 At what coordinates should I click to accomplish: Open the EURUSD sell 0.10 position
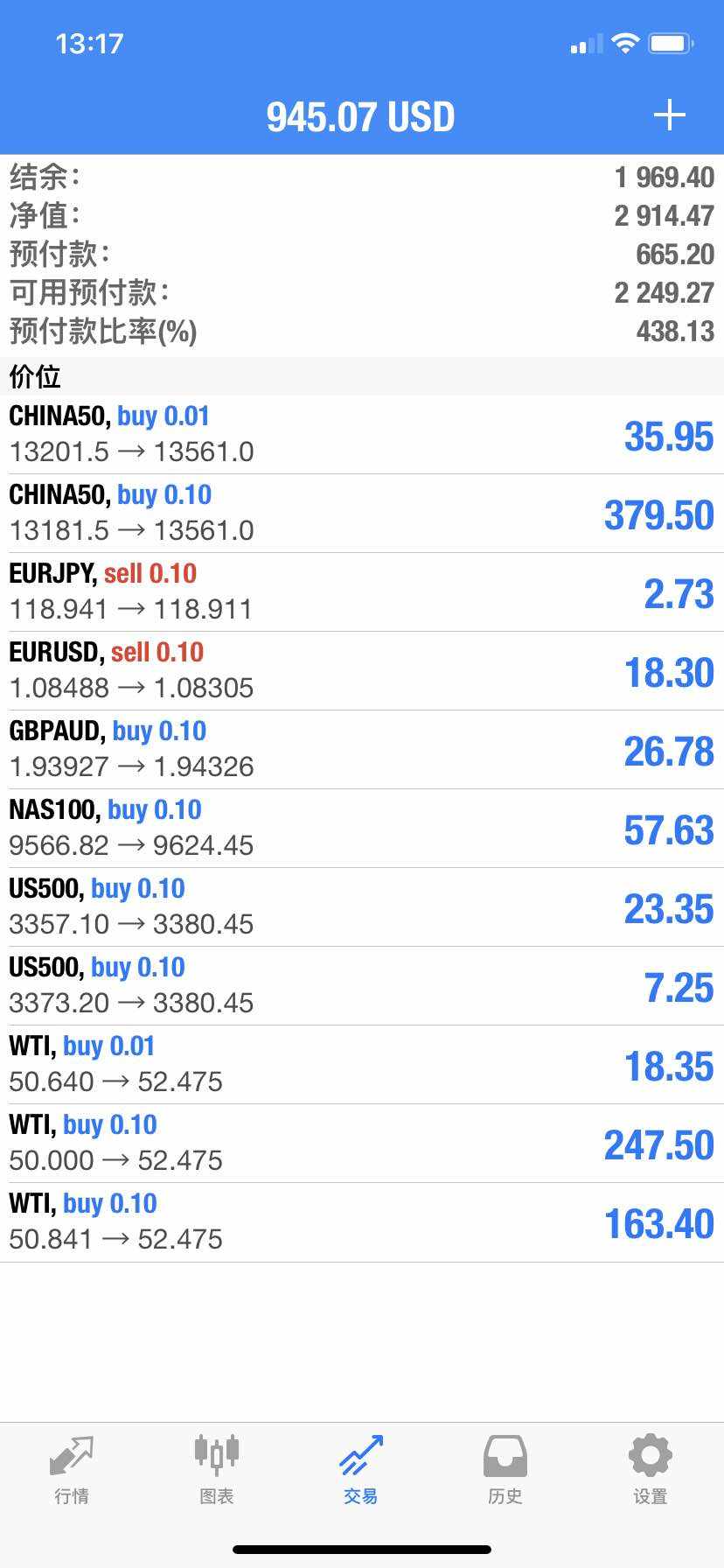coord(362,671)
